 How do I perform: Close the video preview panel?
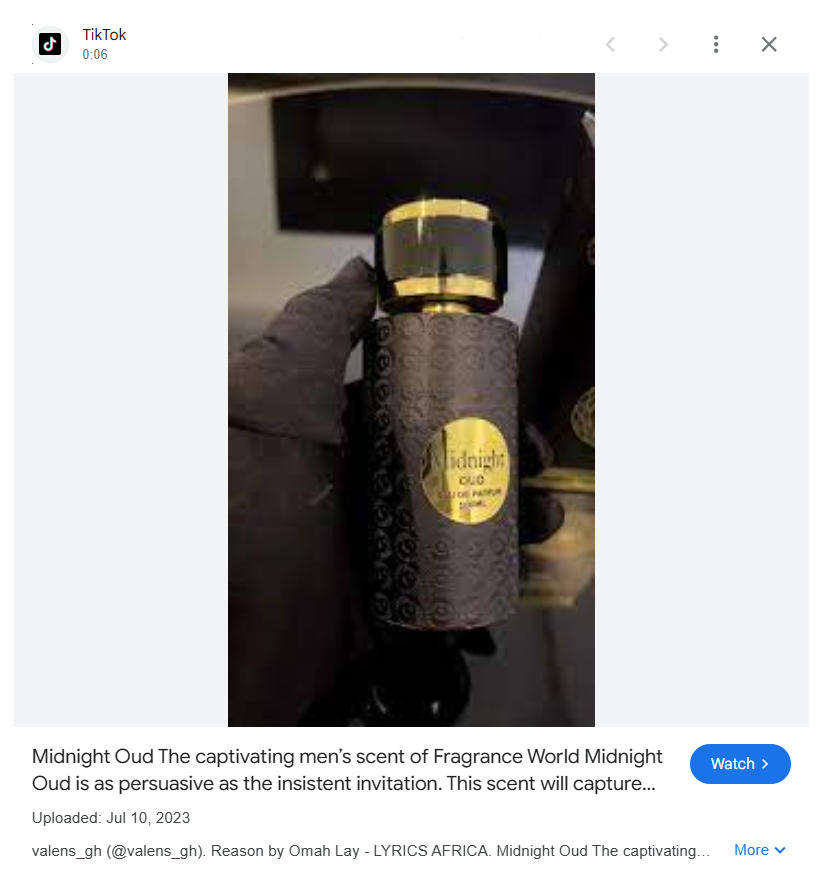point(768,44)
